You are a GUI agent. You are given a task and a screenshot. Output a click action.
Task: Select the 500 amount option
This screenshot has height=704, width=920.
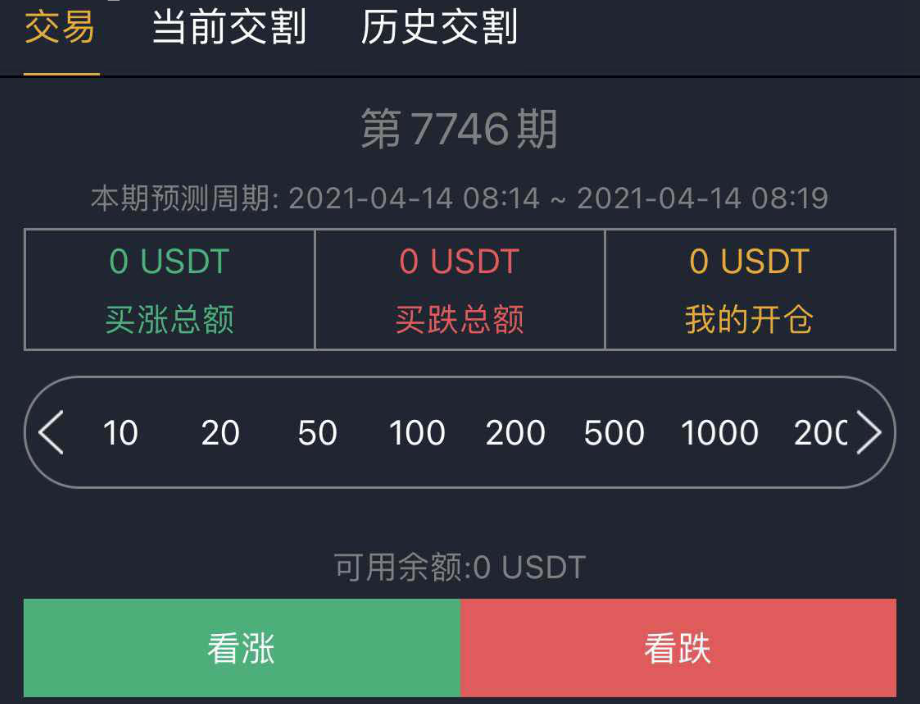[x=614, y=433]
